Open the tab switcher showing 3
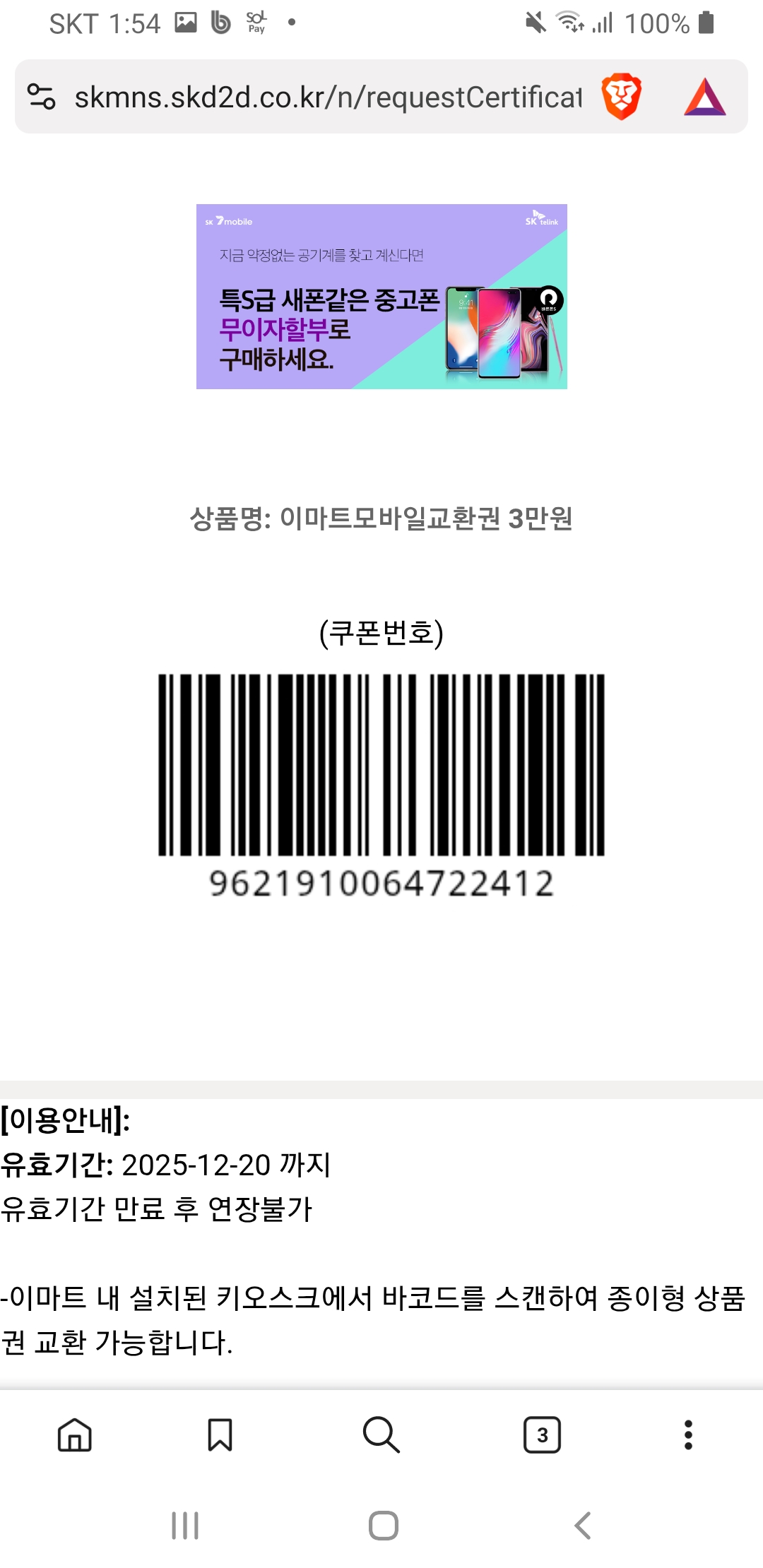The height and width of the screenshot is (1568, 763). (543, 1434)
